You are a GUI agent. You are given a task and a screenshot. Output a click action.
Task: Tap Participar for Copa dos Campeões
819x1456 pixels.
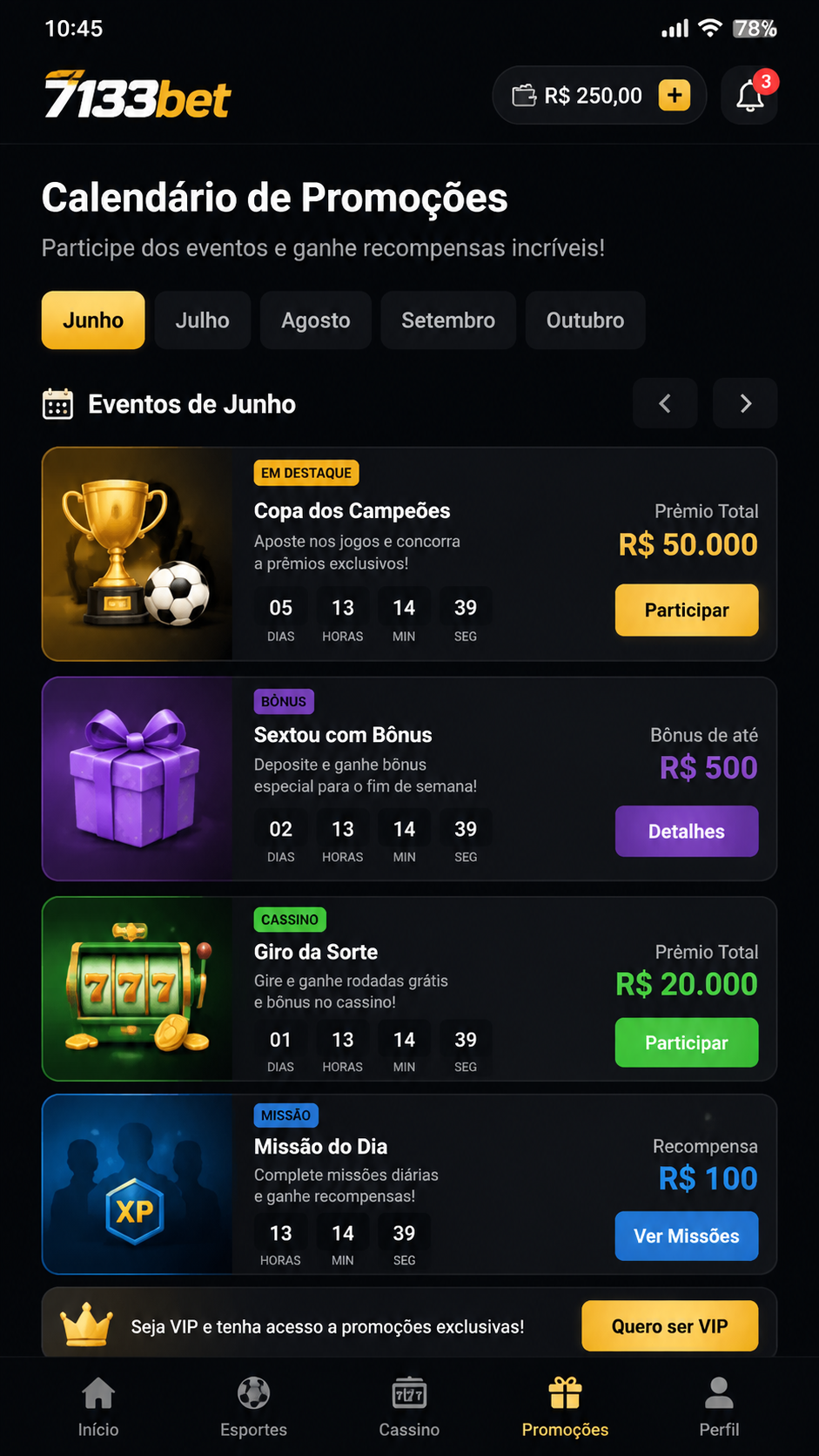pyautogui.click(x=687, y=610)
